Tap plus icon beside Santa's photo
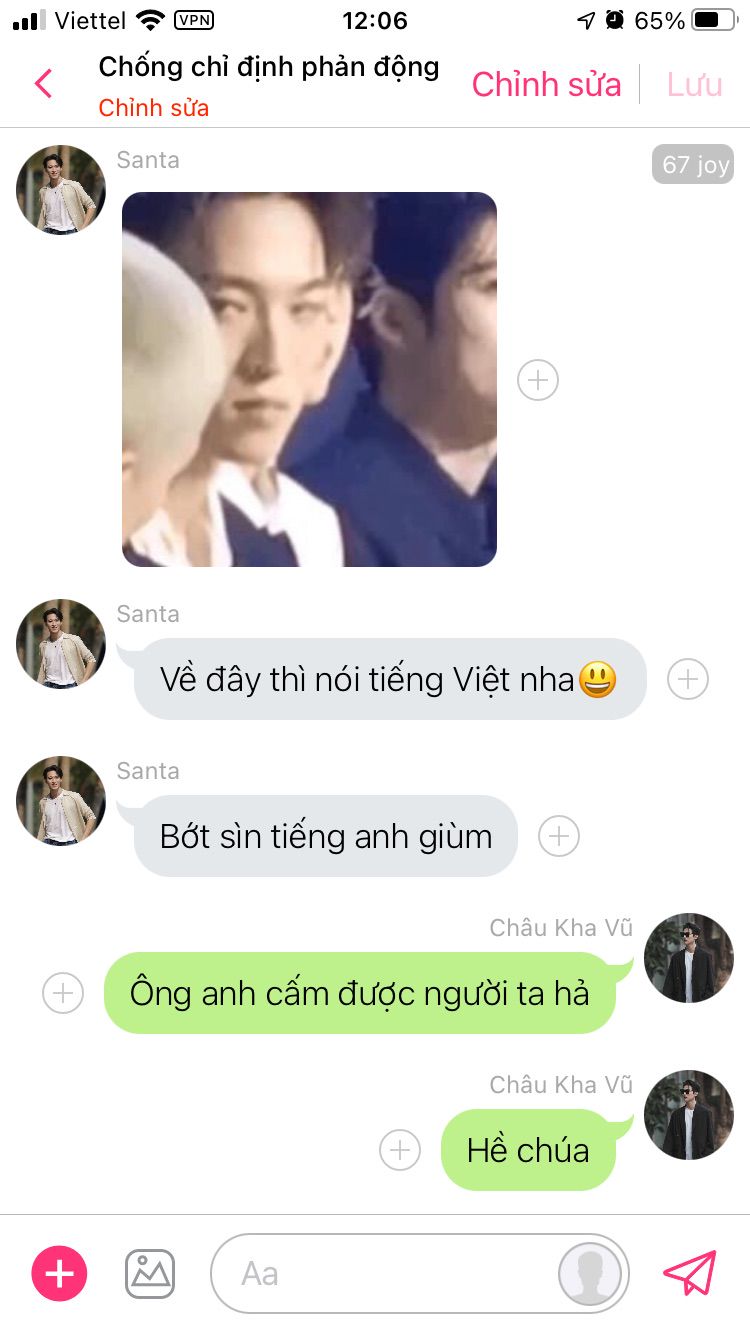 click(x=537, y=380)
